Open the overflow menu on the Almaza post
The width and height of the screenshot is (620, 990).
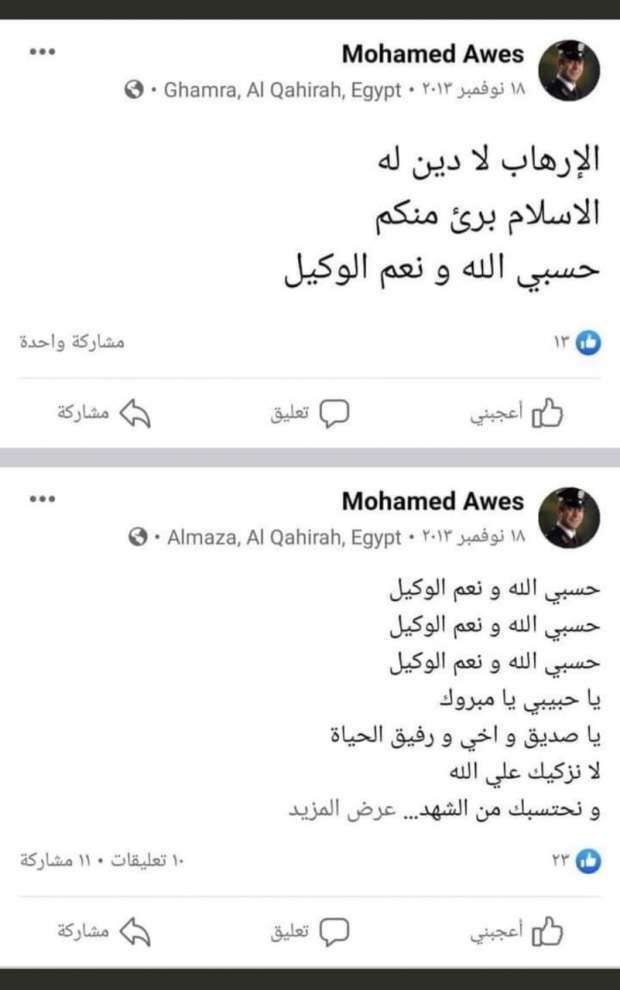(42, 497)
